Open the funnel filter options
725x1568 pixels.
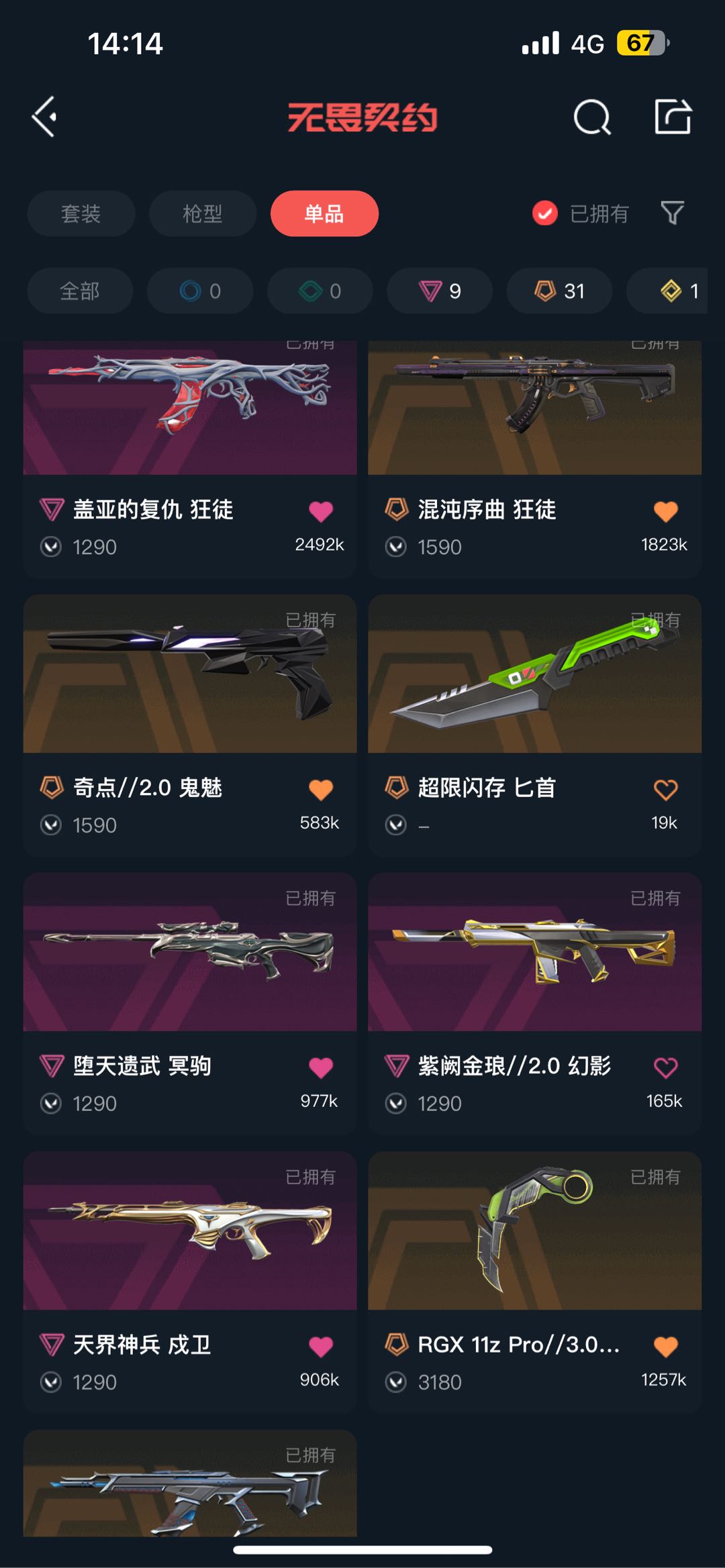(673, 213)
